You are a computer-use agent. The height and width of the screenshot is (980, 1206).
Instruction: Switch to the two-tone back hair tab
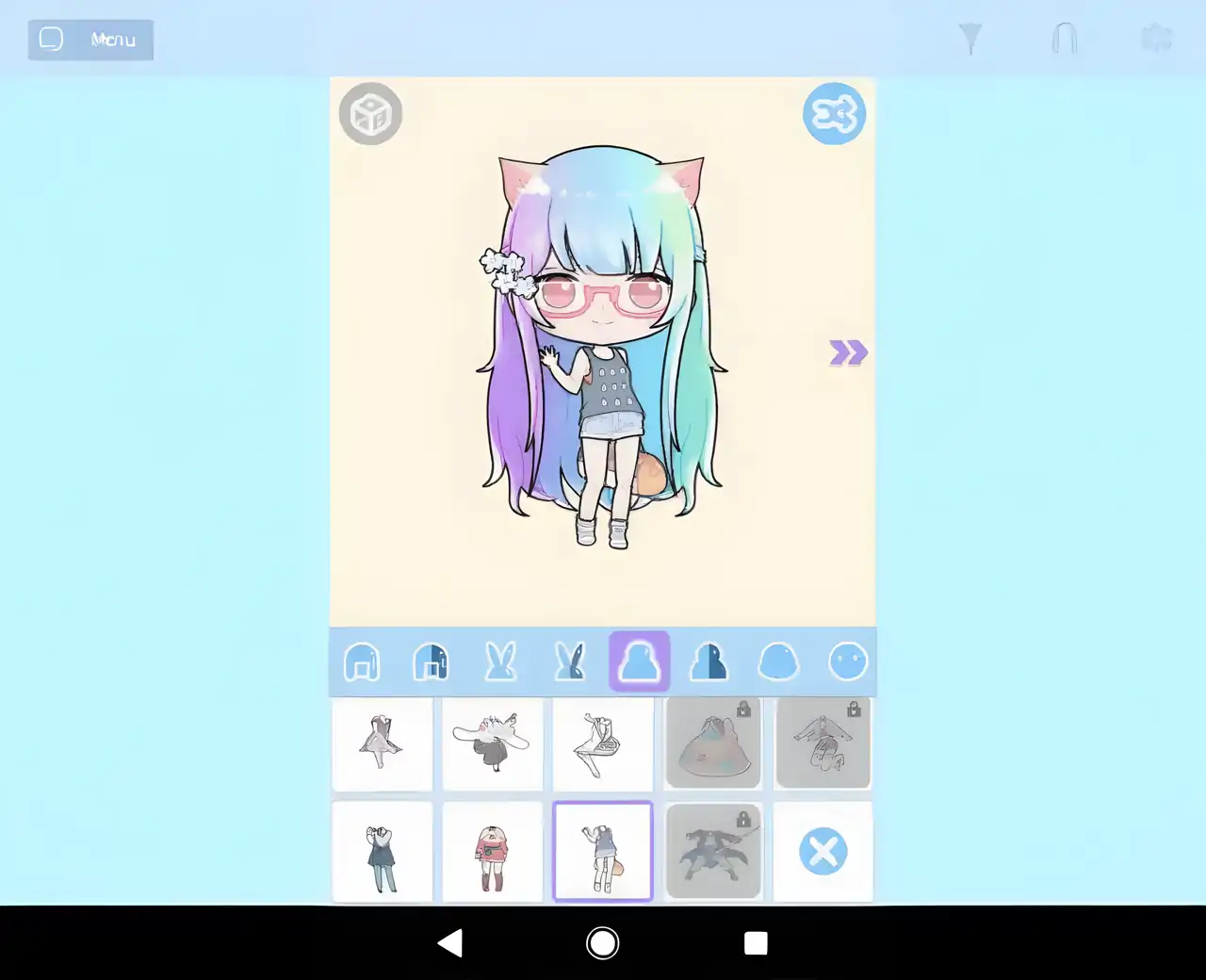click(431, 661)
